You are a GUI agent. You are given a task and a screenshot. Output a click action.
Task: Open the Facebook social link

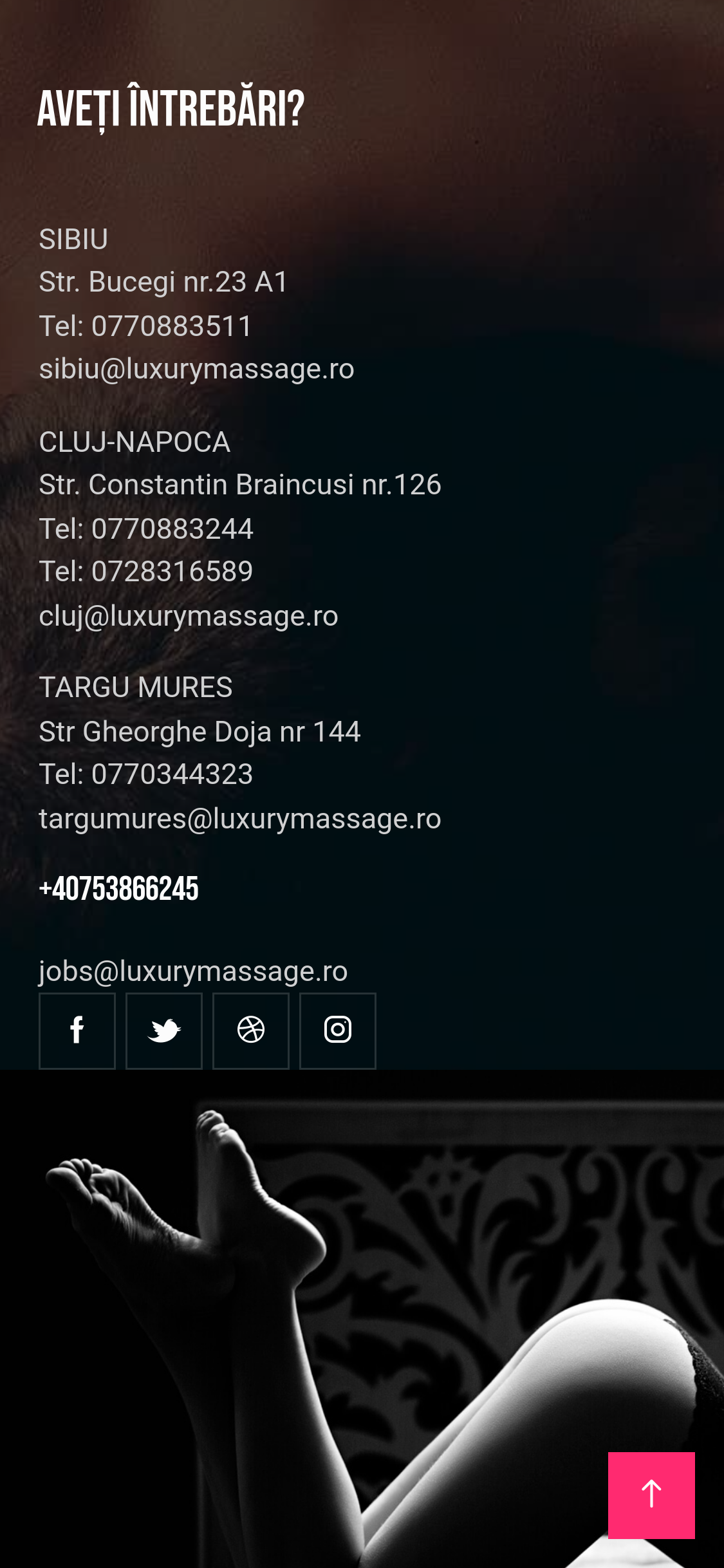77,1031
